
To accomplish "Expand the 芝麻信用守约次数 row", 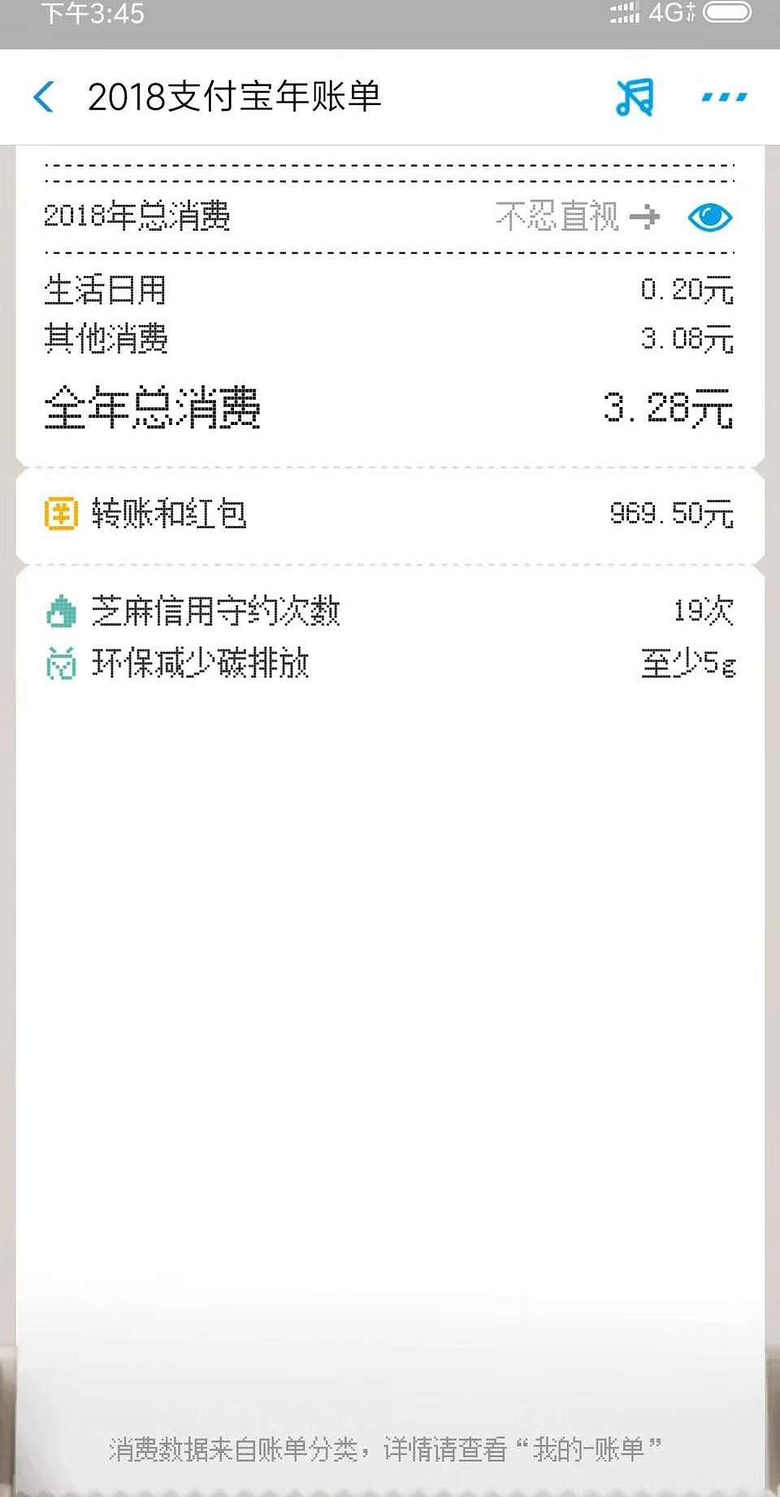I will point(390,610).
